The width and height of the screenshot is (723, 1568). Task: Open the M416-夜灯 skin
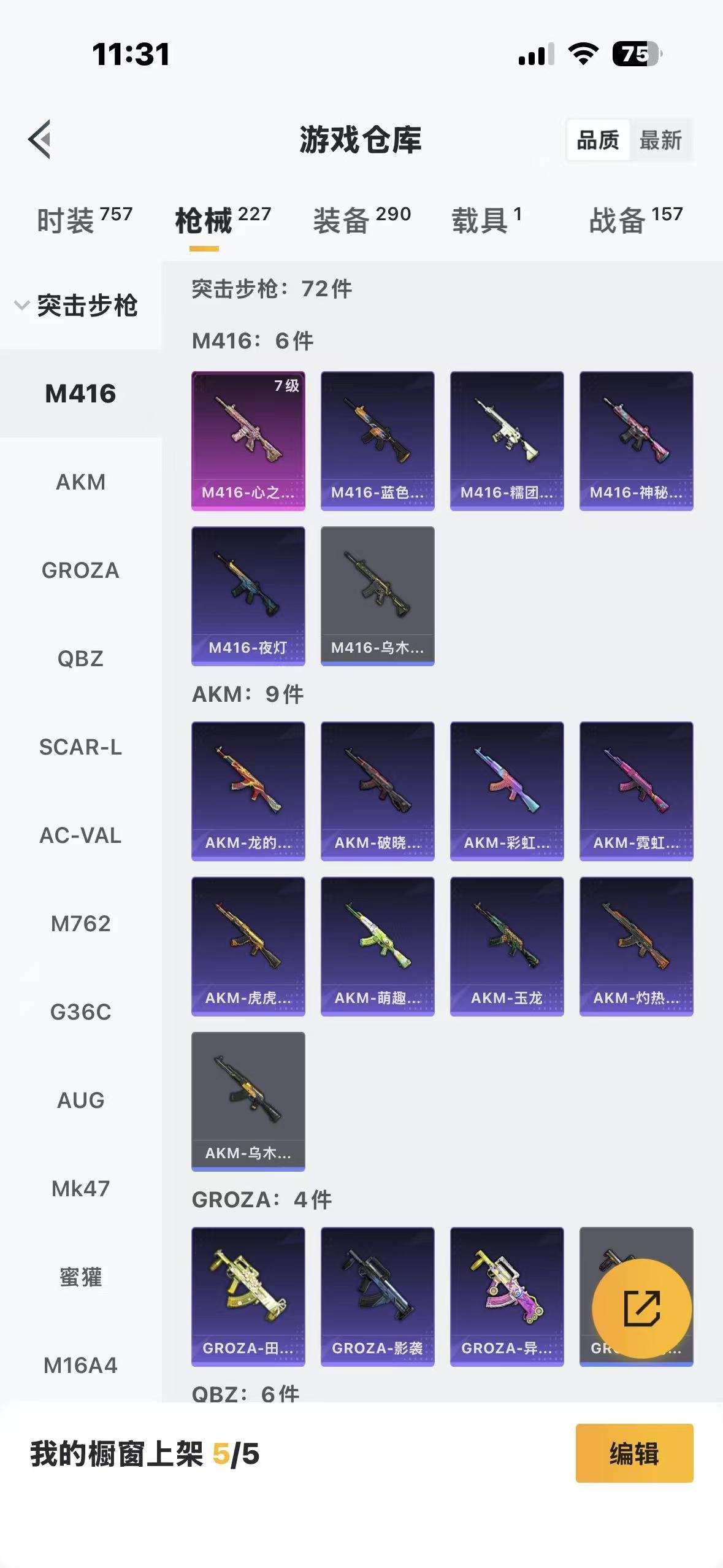point(248,596)
